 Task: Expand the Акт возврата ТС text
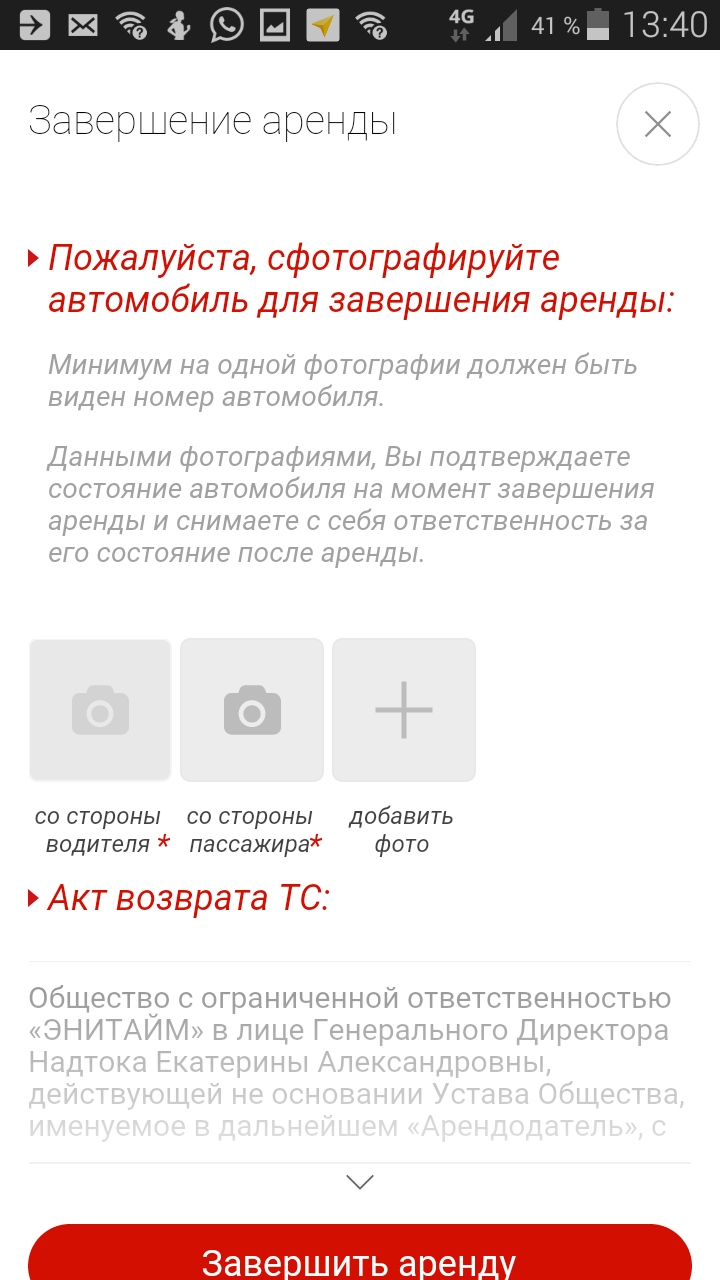click(x=359, y=1182)
